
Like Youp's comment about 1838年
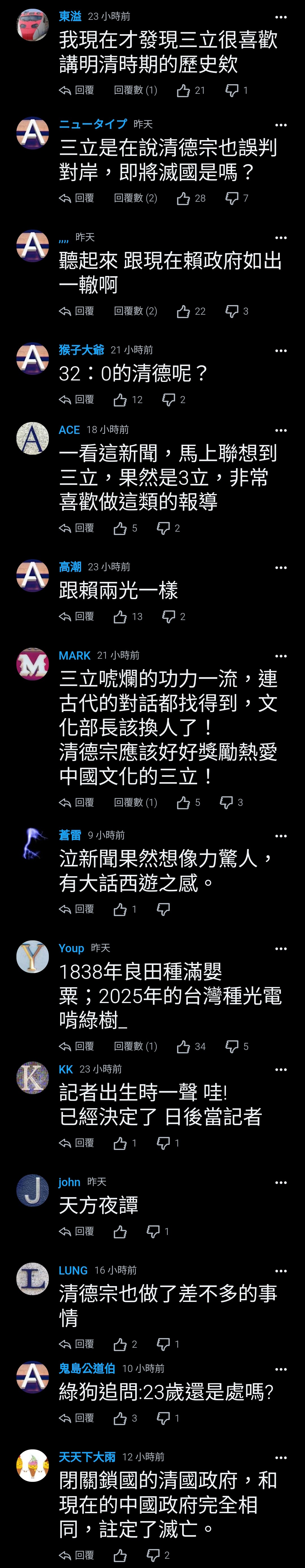click(x=183, y=1046)
